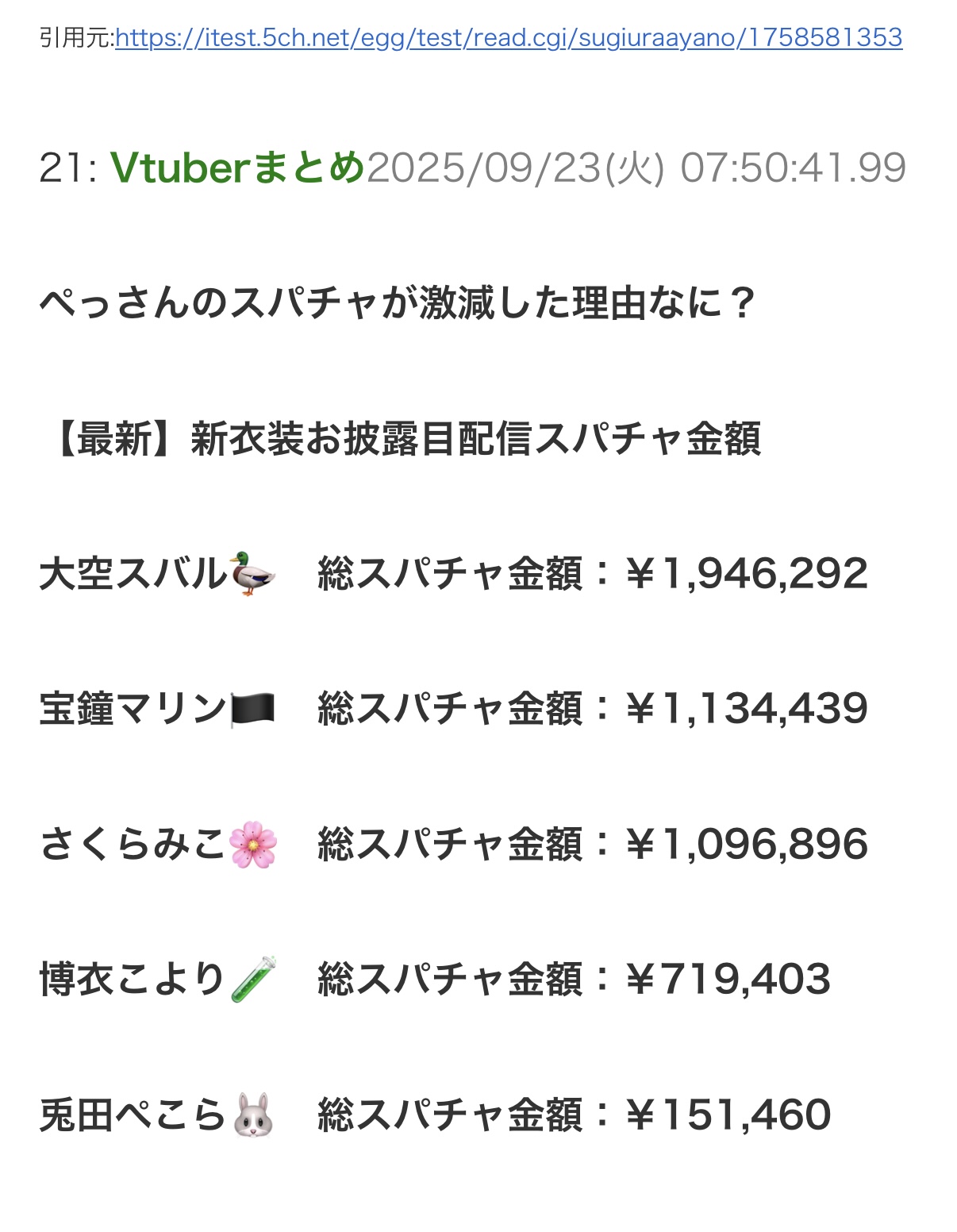Open the itest.5ch.net source link

point(509,37)
